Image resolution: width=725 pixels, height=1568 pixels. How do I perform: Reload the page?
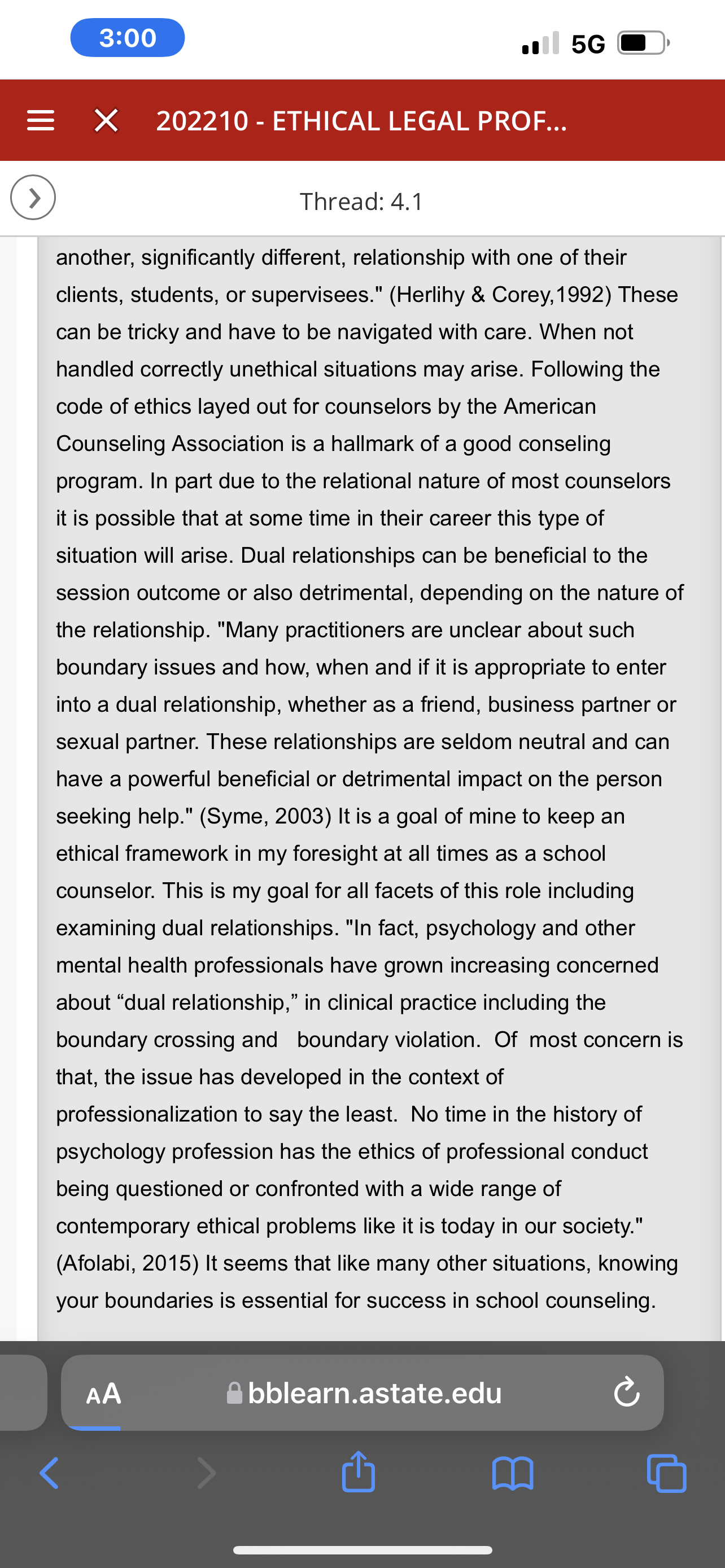click(626, 1392)
